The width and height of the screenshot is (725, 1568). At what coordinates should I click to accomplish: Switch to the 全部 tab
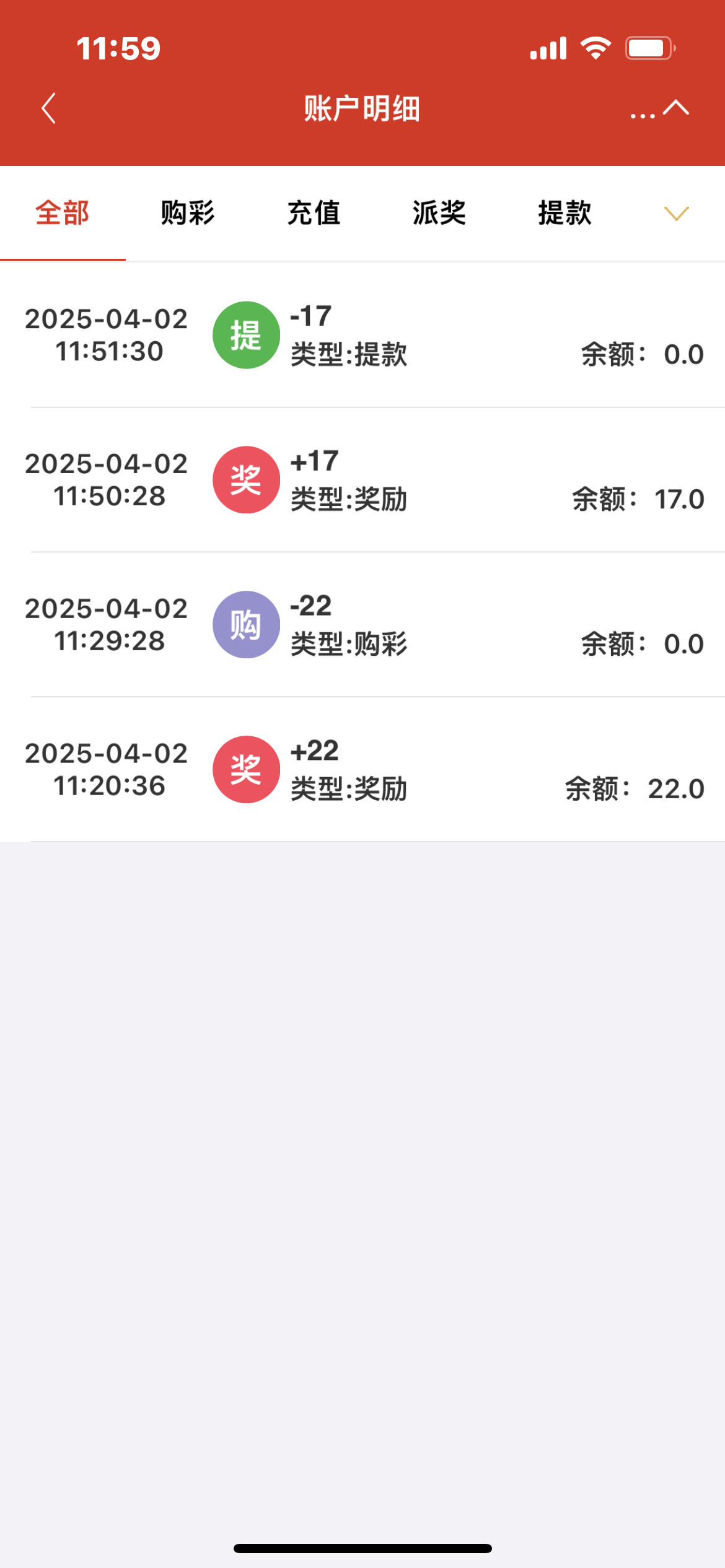coord(63,213)
